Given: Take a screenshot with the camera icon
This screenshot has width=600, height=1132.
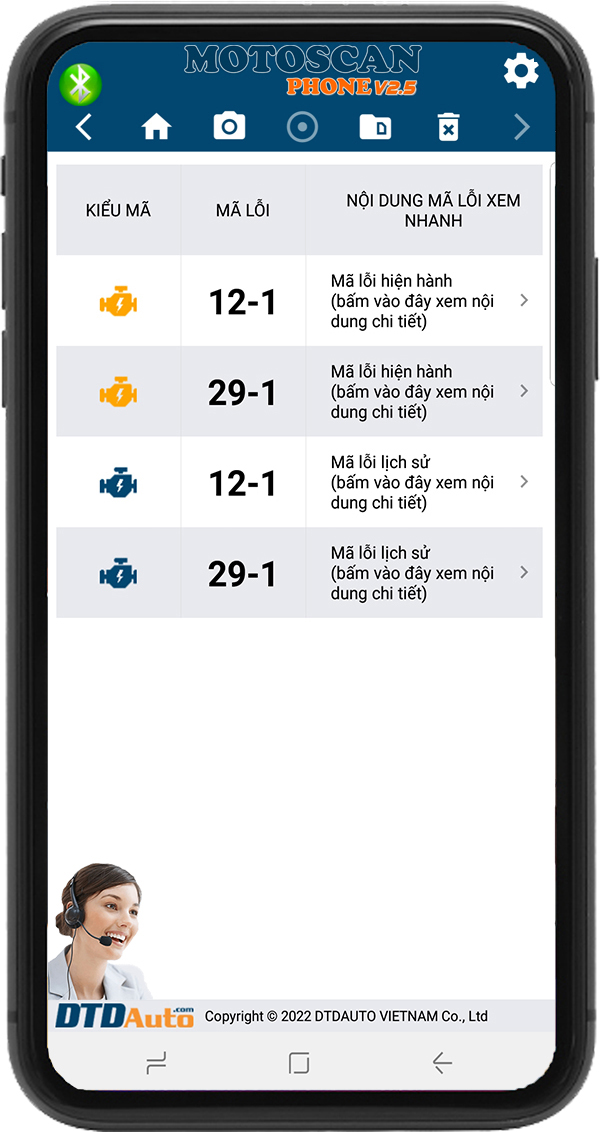Looking at the screenshot, I should tap(230, 127).
